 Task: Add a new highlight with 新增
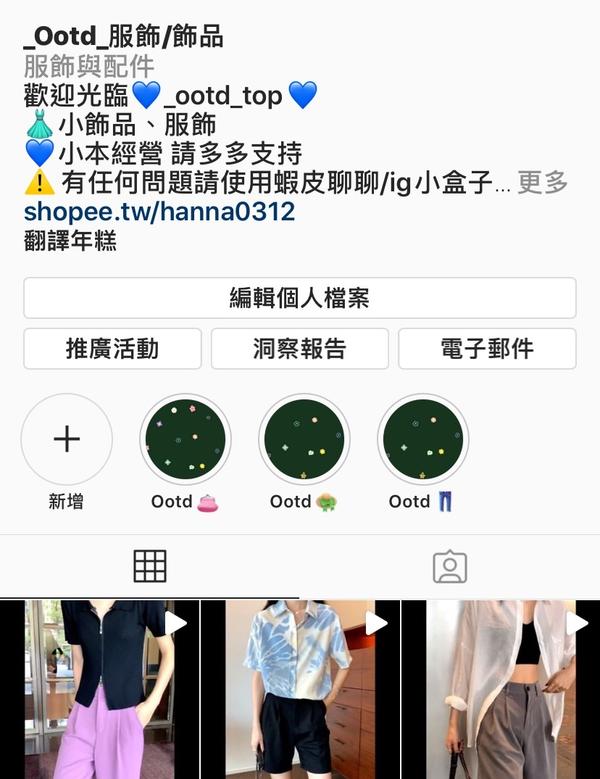click(x=66, y=440)
